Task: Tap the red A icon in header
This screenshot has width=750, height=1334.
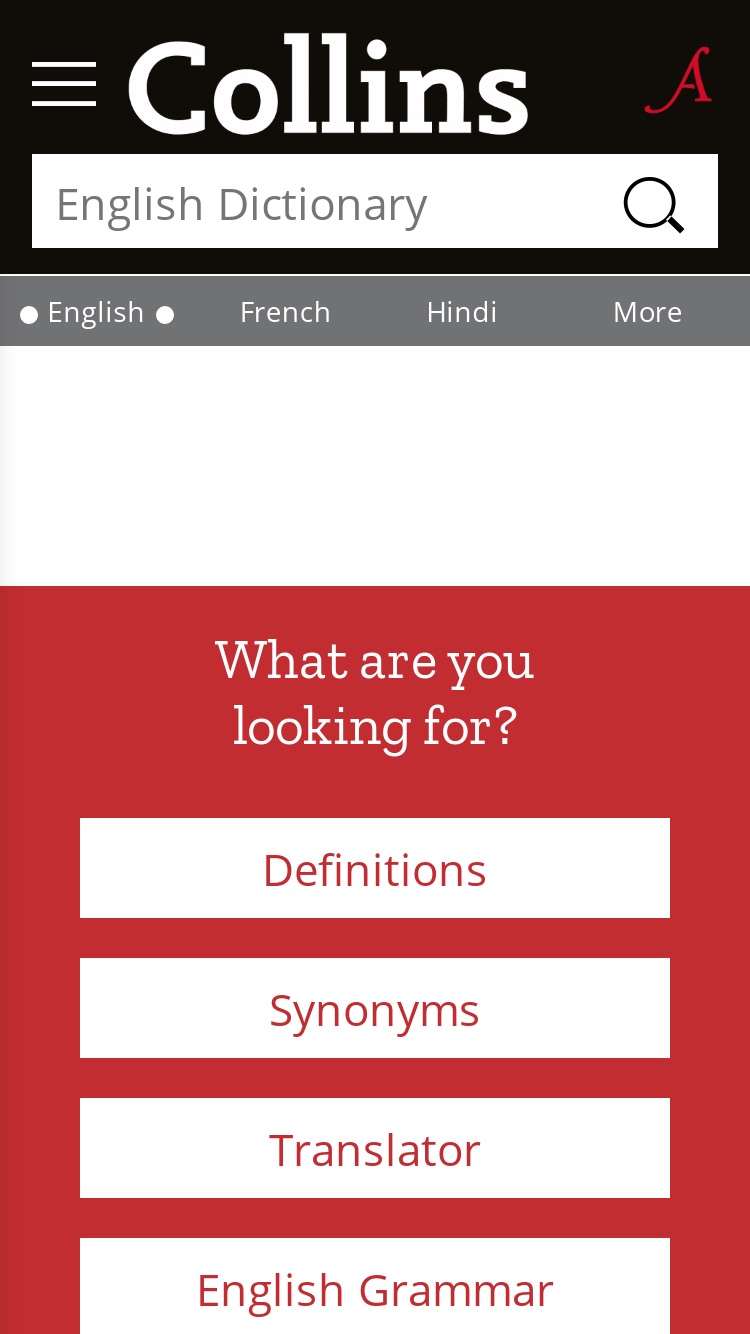Action: (x=679, y=80)
